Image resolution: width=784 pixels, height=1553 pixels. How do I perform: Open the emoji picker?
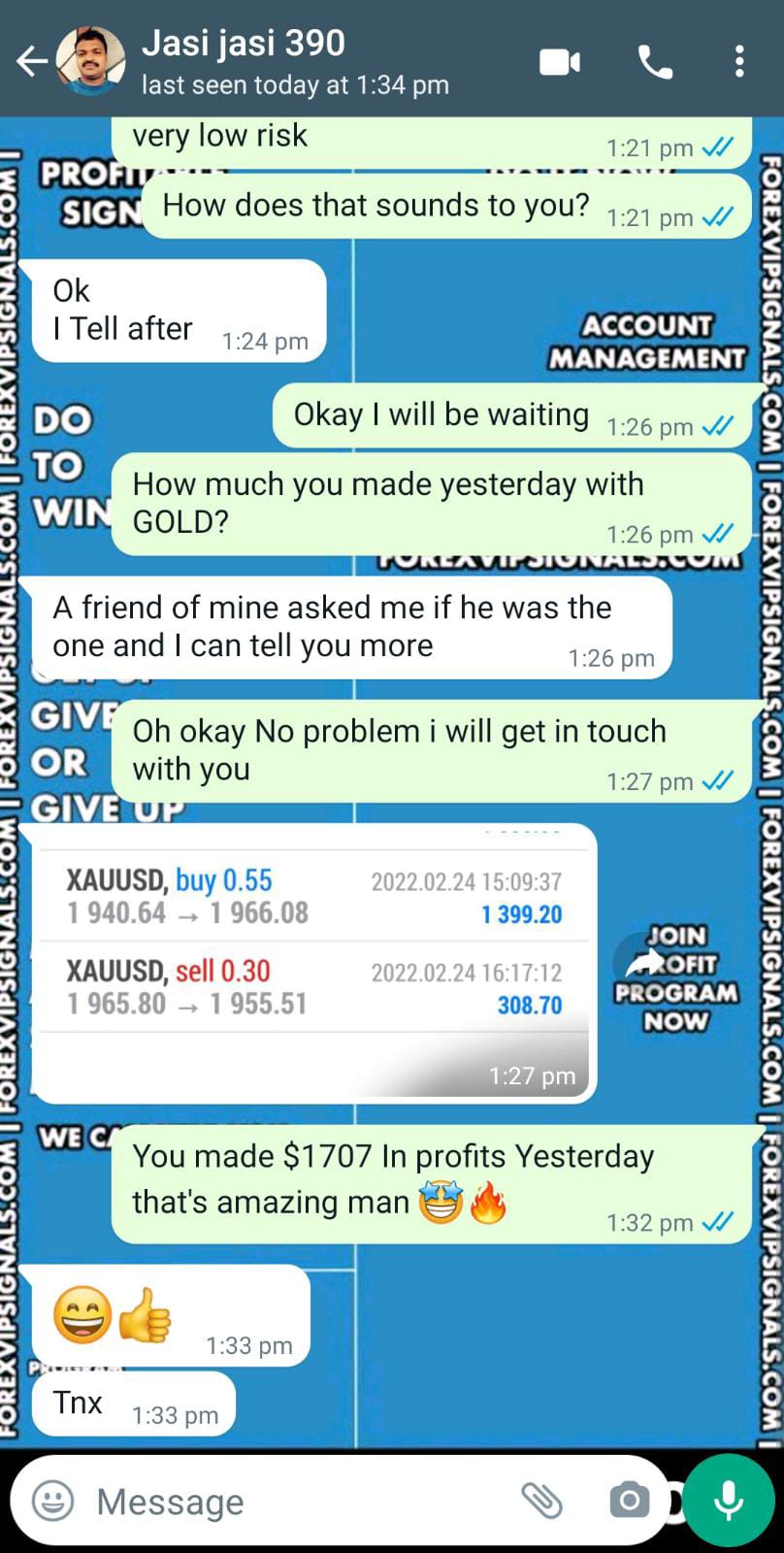[x=52, y=1502]
